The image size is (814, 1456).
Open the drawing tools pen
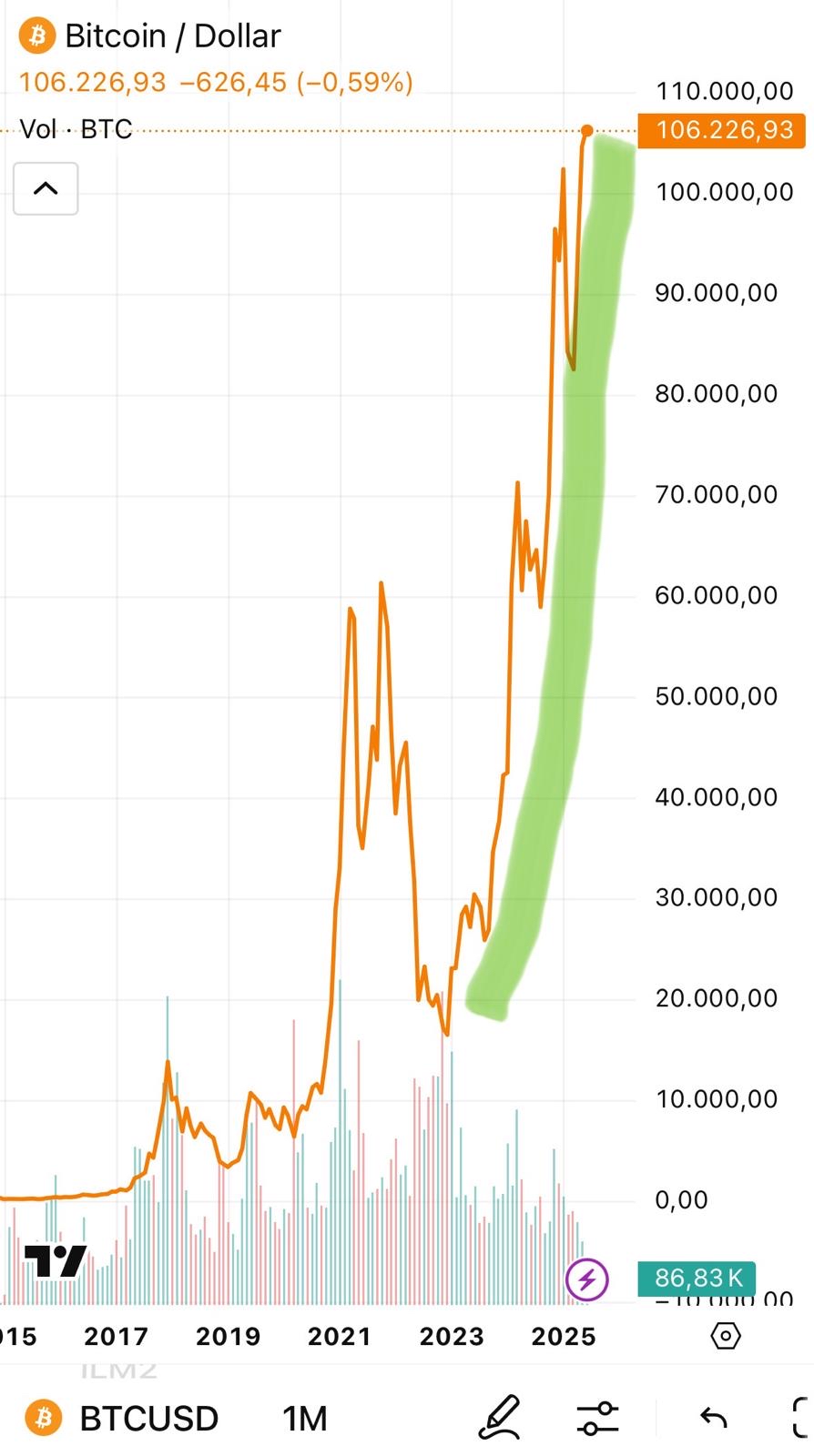[500, 1417]
